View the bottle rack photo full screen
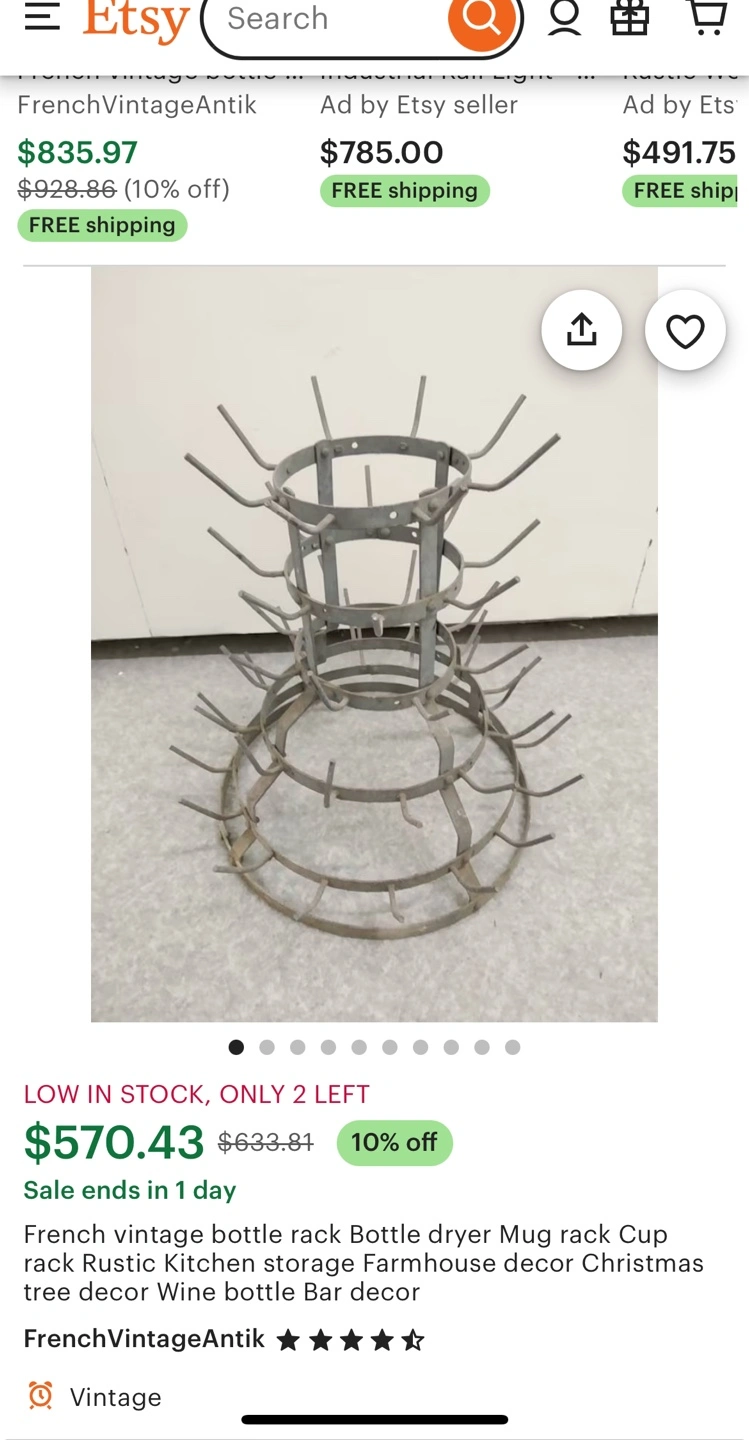 pos(374,643)
